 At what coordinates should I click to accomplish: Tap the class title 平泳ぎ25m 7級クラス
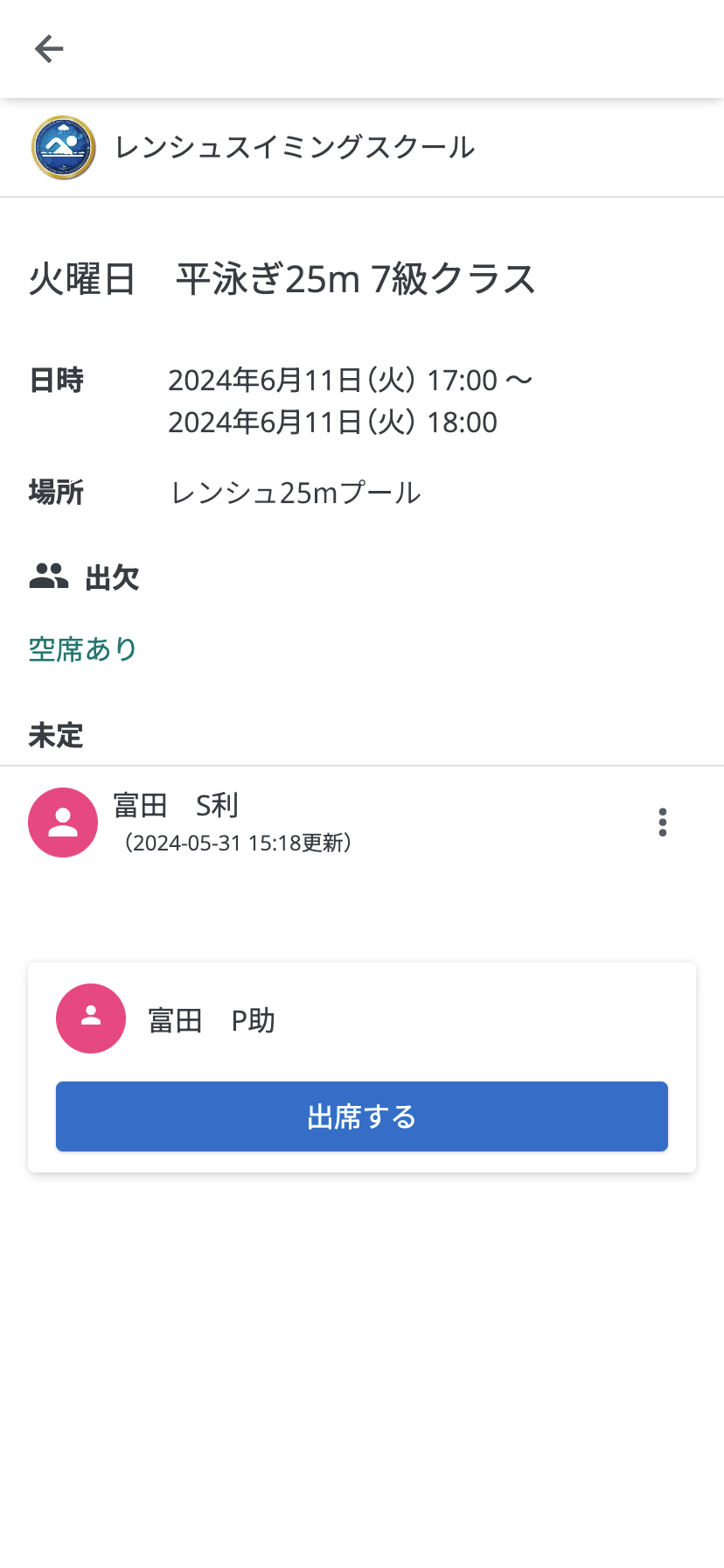click(282, 278)
